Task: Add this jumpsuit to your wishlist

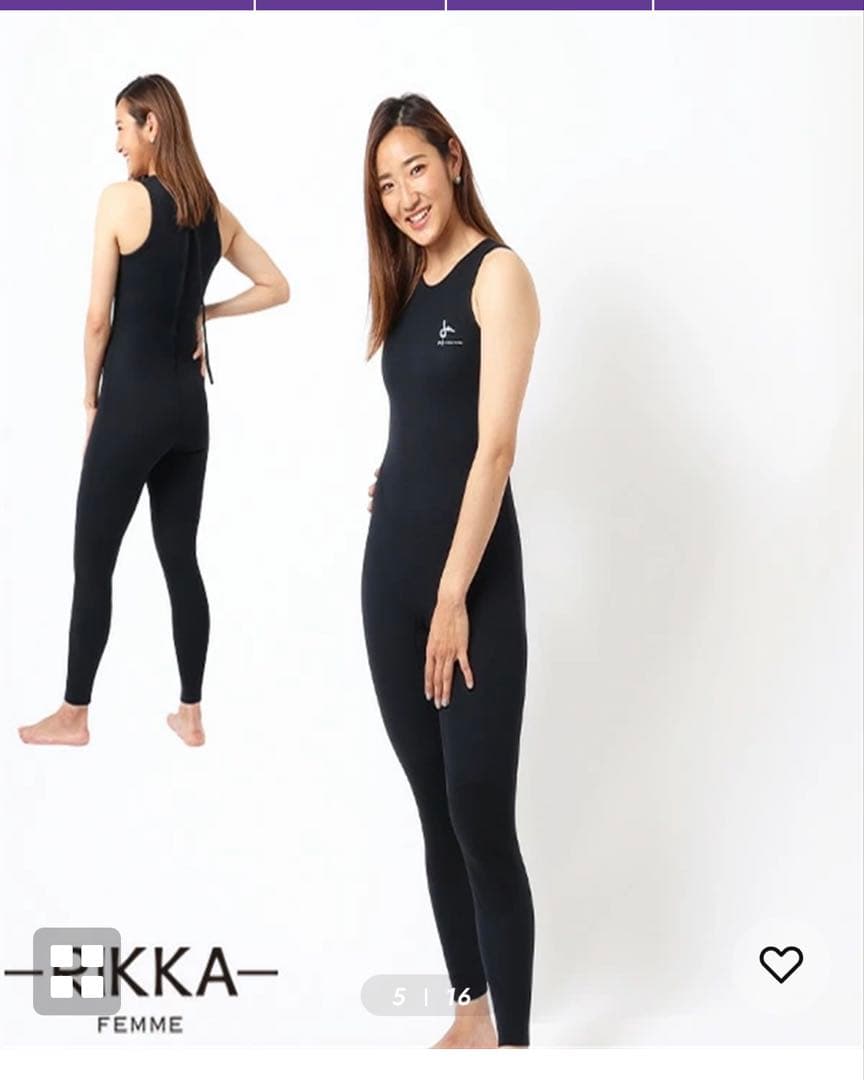Action: coord(781,964)
